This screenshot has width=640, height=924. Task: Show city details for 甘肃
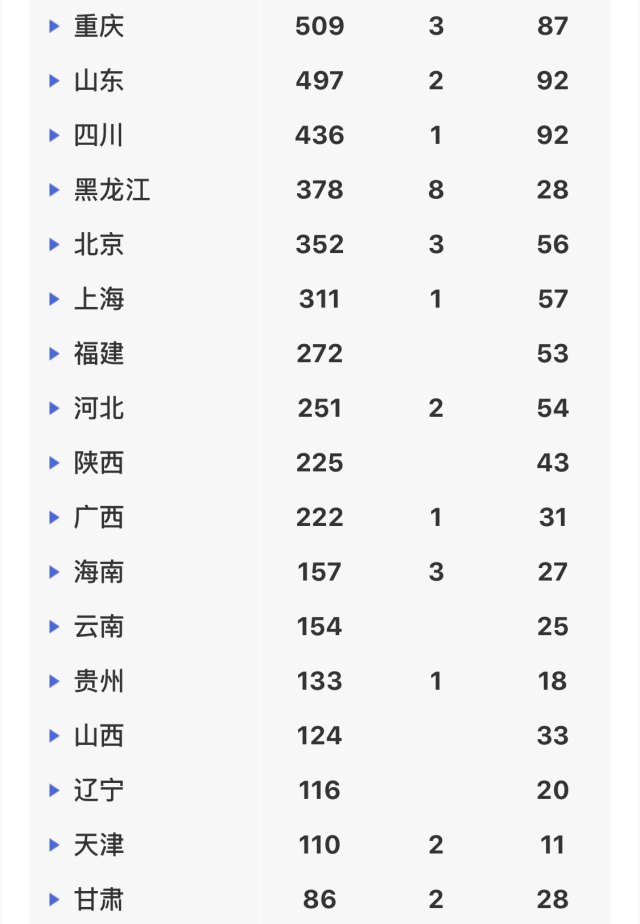tap(55, 899)
